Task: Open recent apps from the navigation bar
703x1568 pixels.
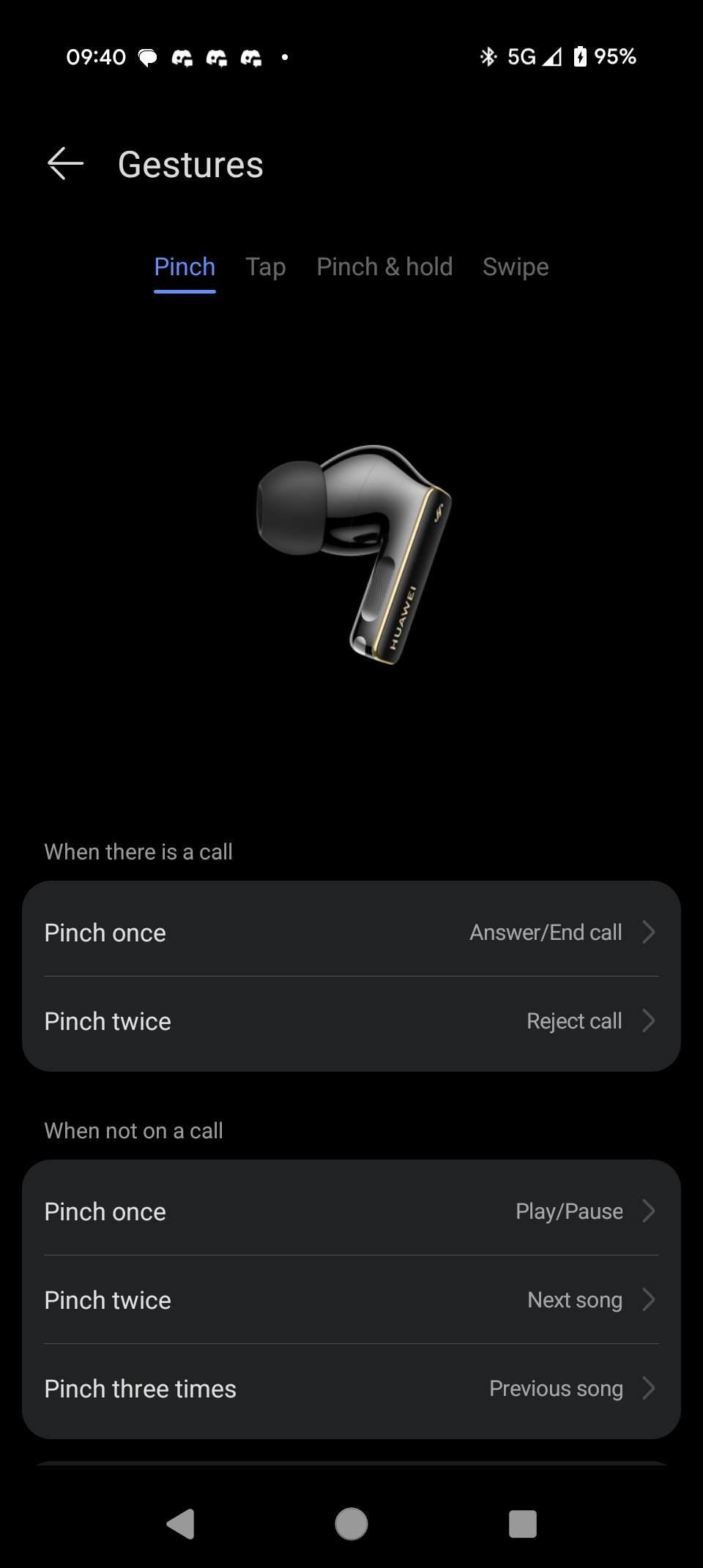Action: (523, 1524)
